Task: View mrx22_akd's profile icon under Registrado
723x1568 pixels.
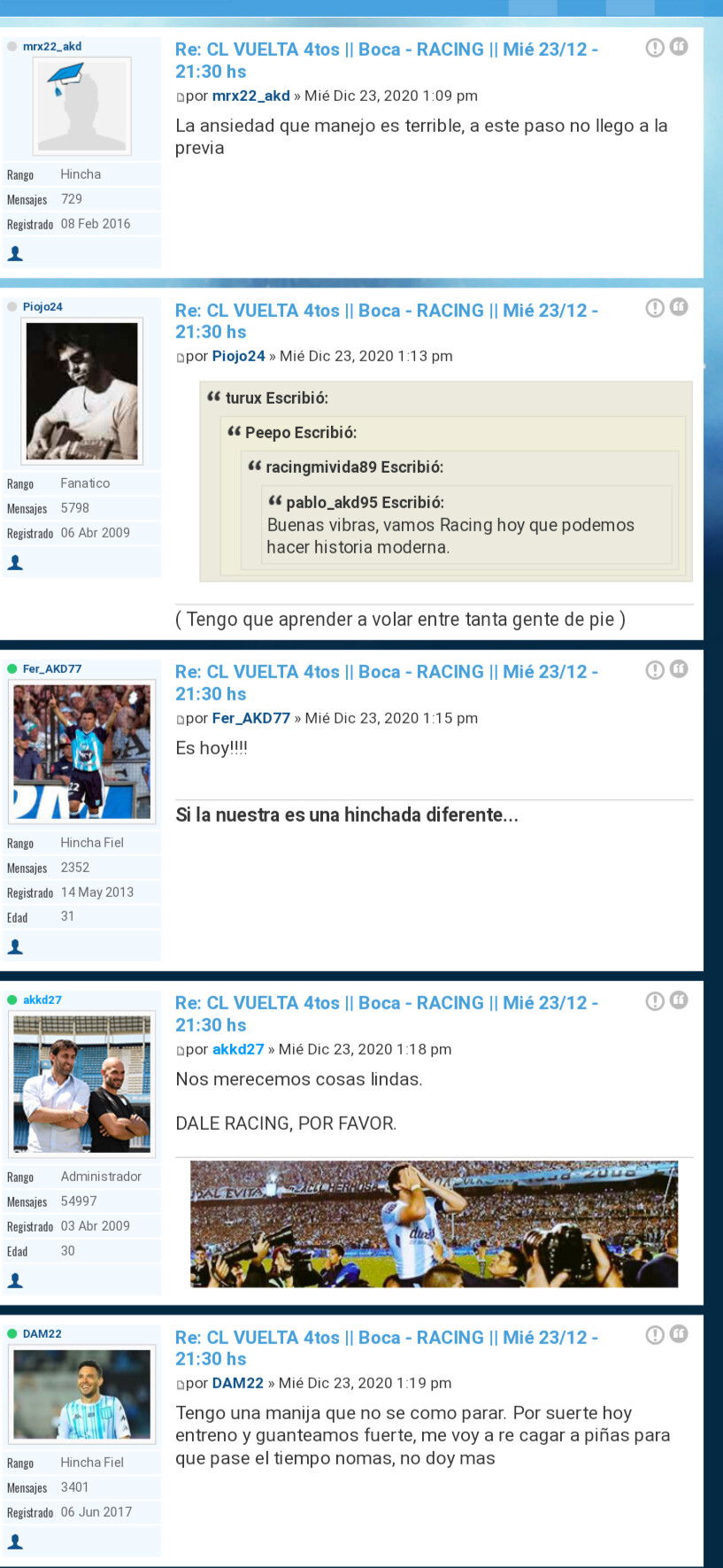Action: [15, 253]
